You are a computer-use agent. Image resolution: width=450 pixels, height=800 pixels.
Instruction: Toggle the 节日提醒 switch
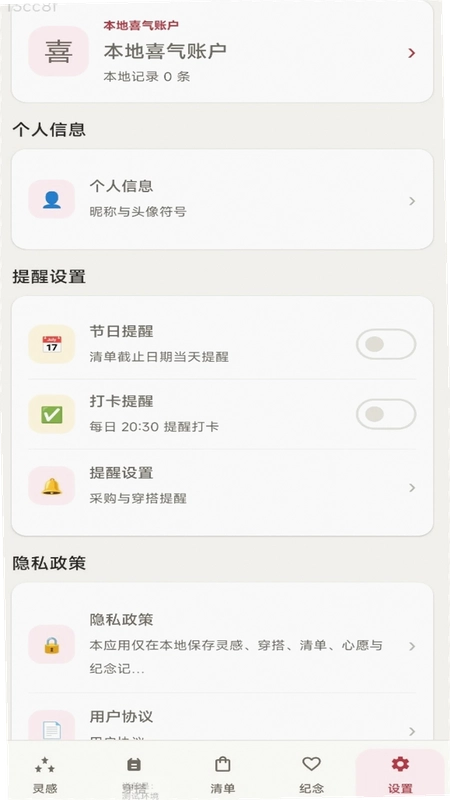pos(386,344)
